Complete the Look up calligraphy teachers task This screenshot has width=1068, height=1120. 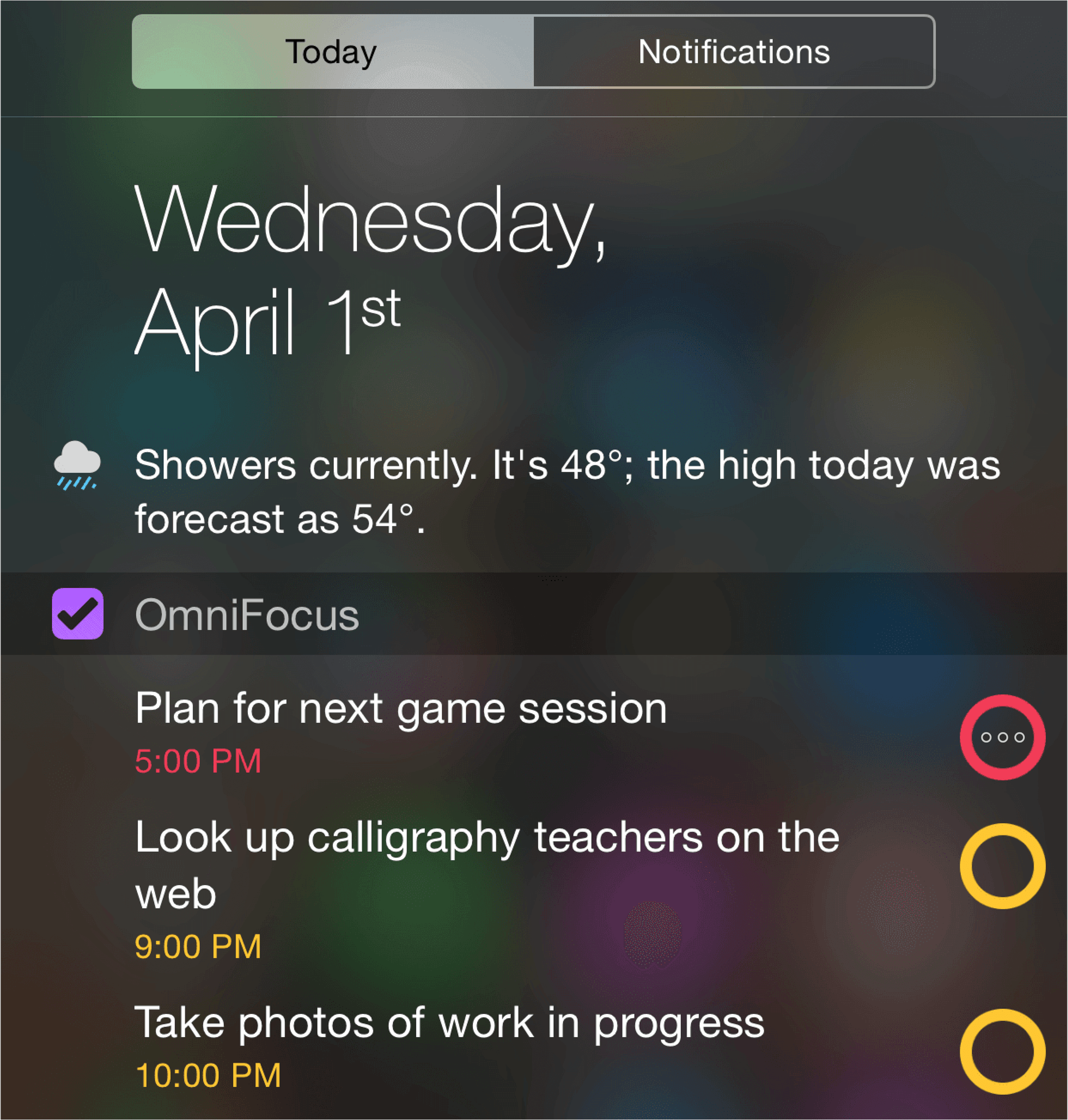coord(1002,866)
